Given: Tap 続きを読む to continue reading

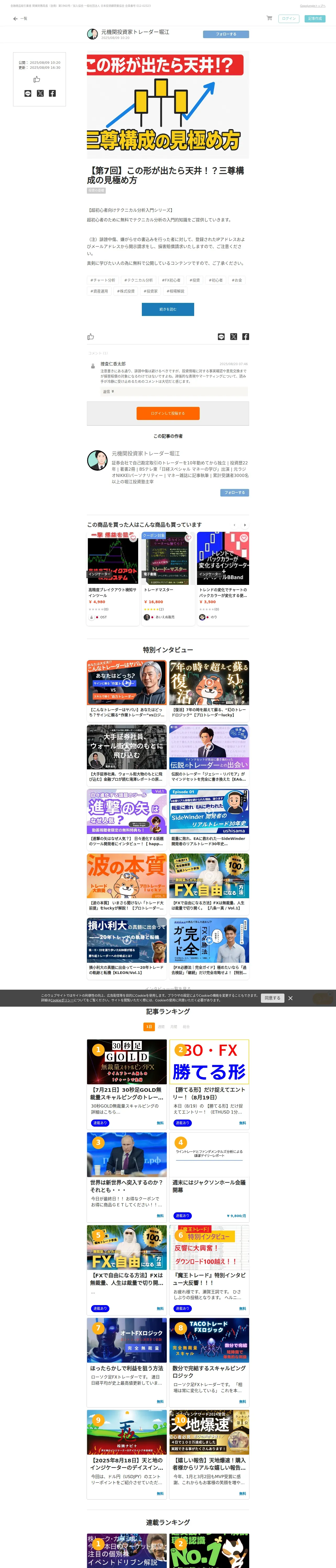Looking at the screenshot, I should [x=168, y=309].
